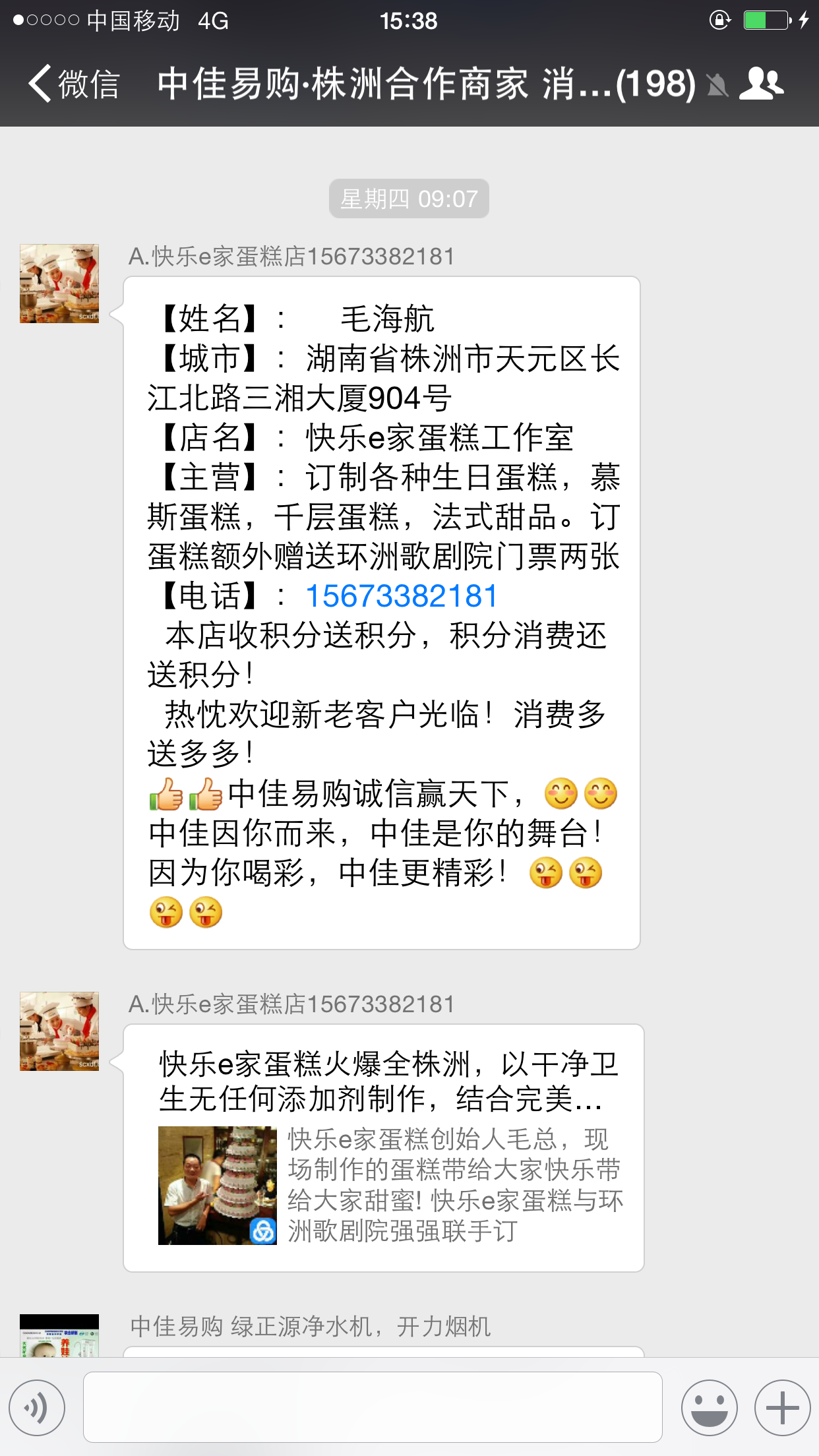Switch to voice message input

point(37,1408)
